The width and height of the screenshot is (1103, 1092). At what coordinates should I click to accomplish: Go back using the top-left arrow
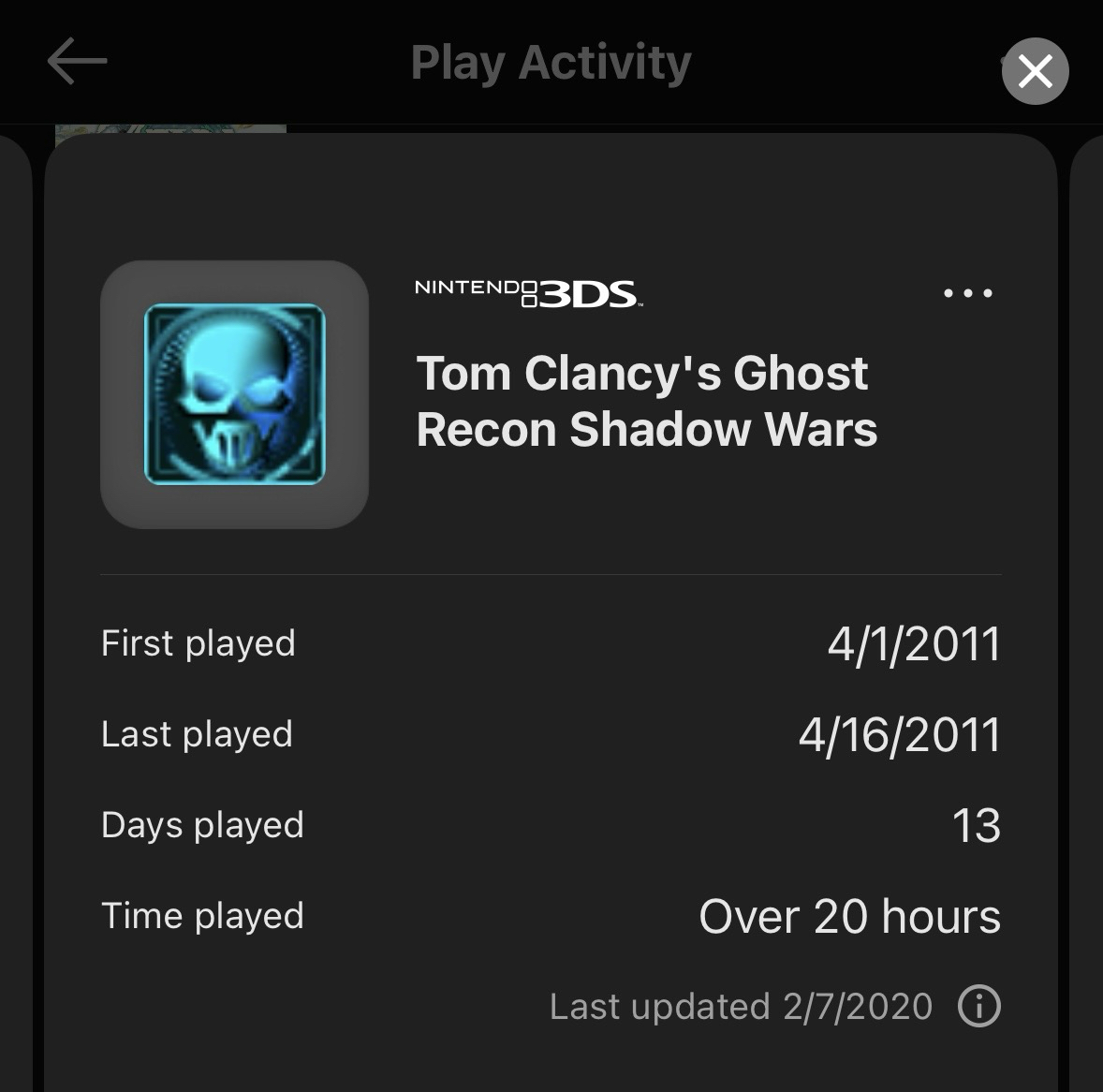tap(77, 62)
